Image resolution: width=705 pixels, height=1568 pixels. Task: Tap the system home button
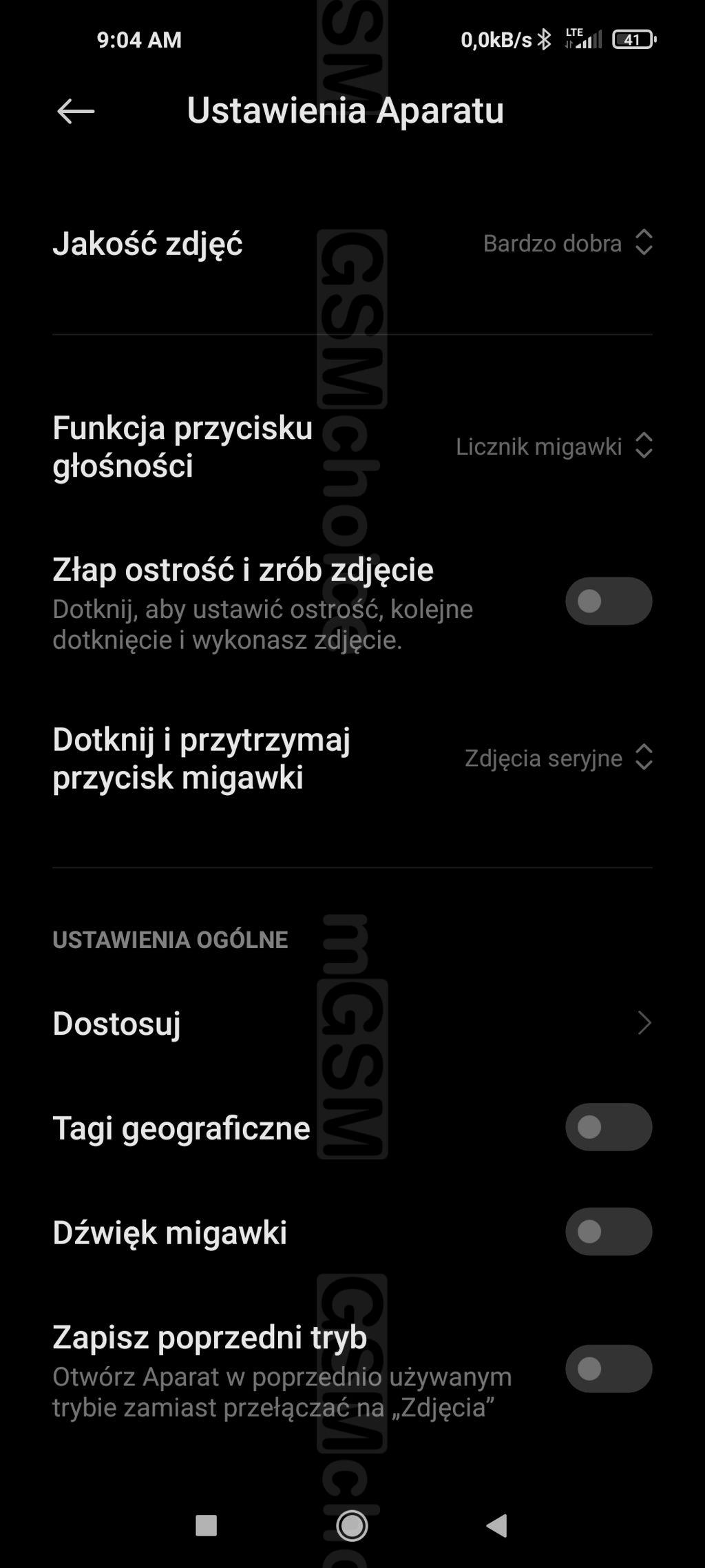[352, 1525]
